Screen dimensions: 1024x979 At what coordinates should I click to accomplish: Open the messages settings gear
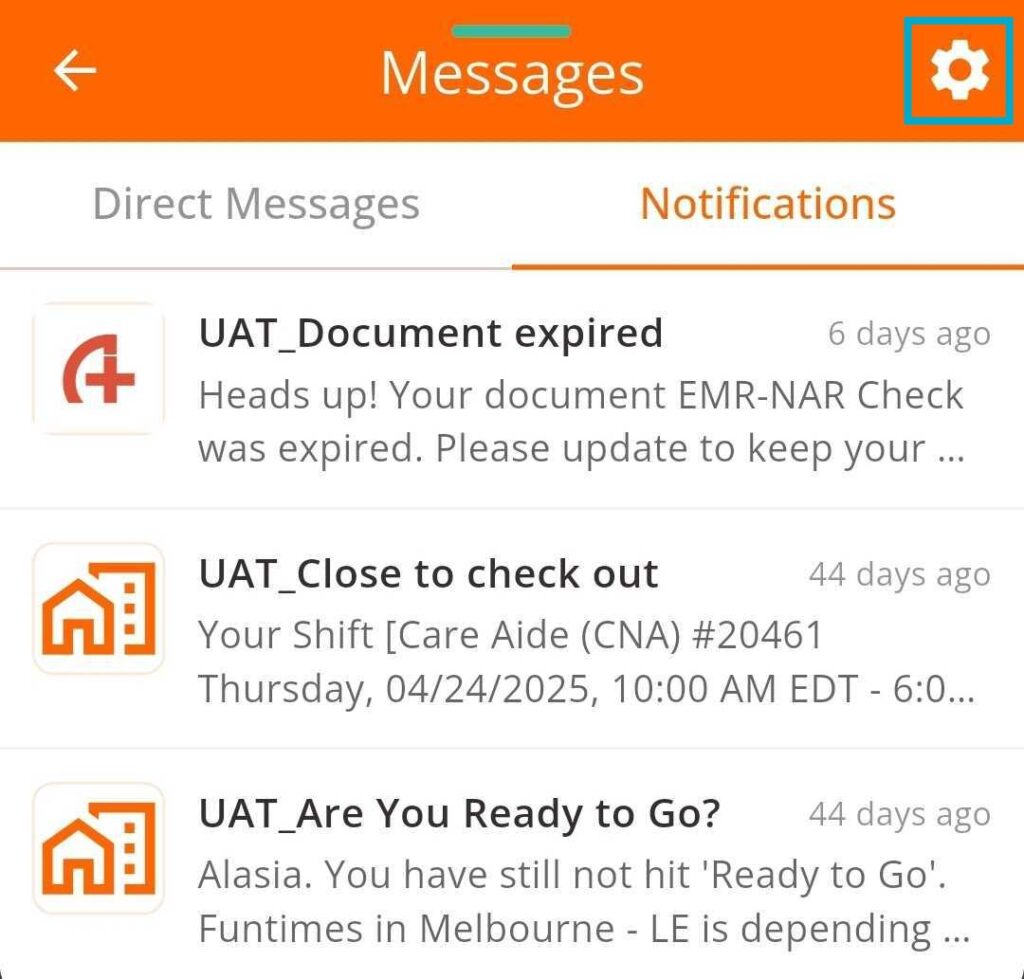[x=958, y=71]
